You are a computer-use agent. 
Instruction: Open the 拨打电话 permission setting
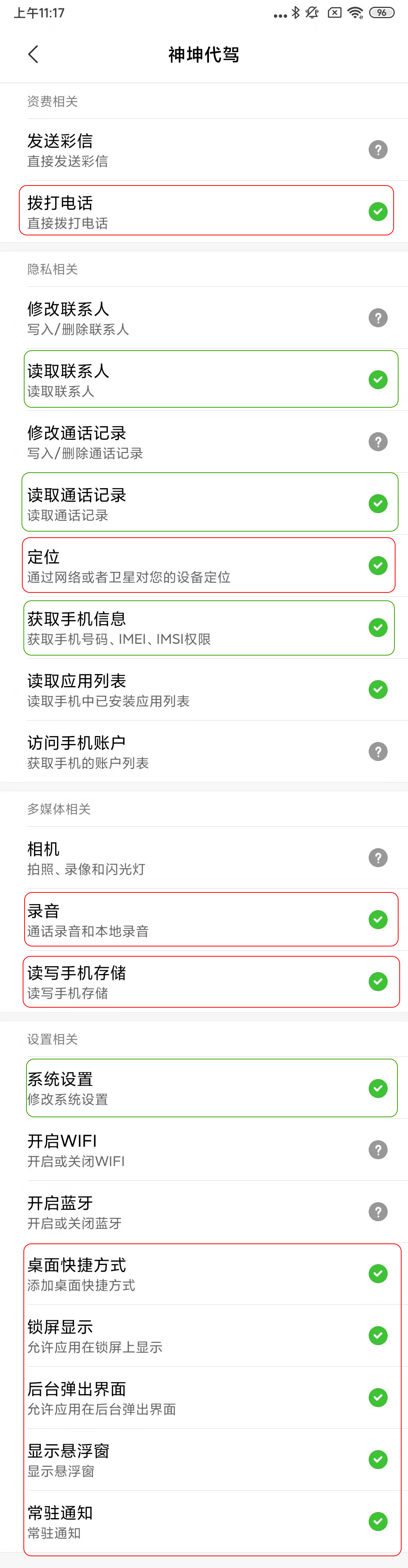point(204,212)
